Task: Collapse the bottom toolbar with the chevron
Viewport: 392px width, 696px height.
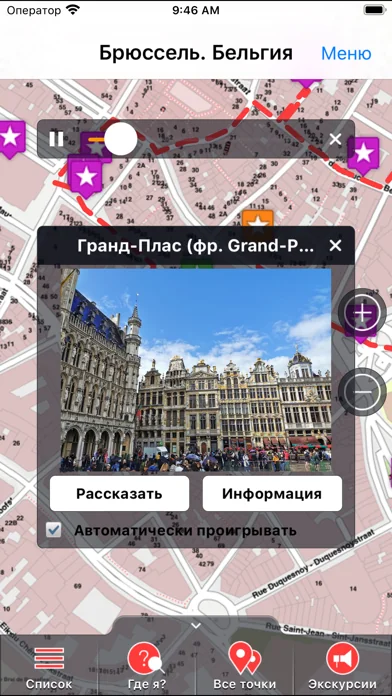Action: click(196, 625)
